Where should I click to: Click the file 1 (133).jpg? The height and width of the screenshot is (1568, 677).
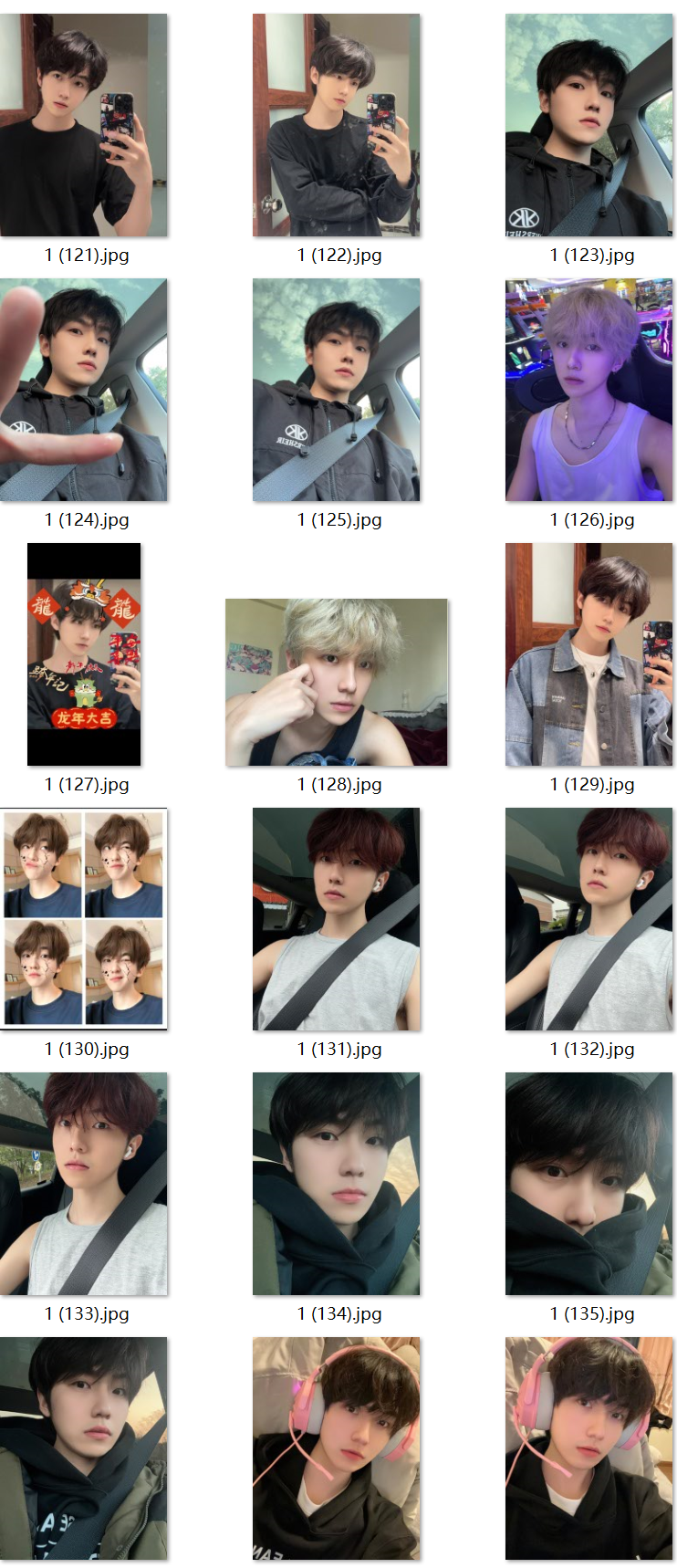[84, 1184]
